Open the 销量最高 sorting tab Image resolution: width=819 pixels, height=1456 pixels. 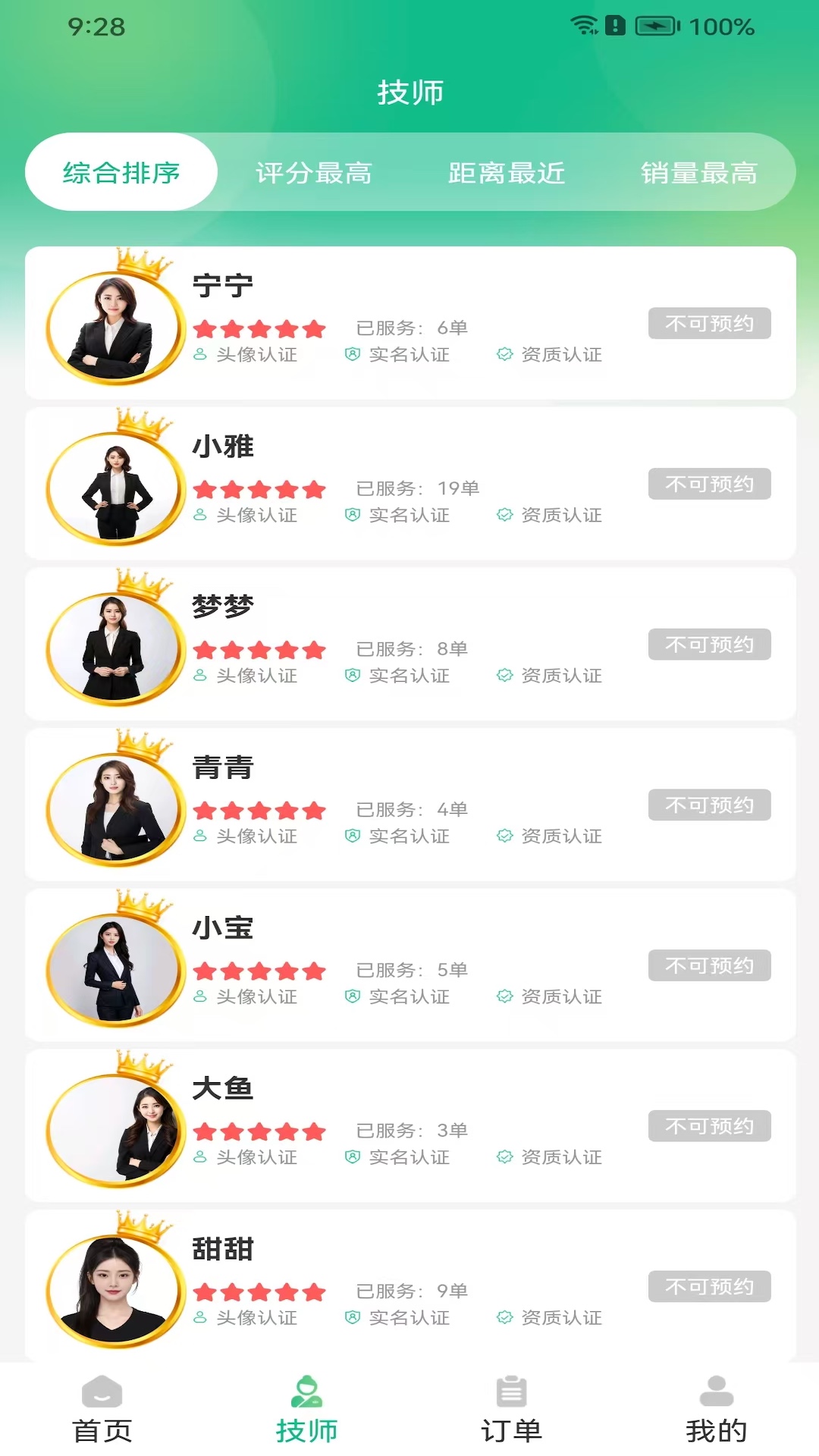[x=698, y=173]
